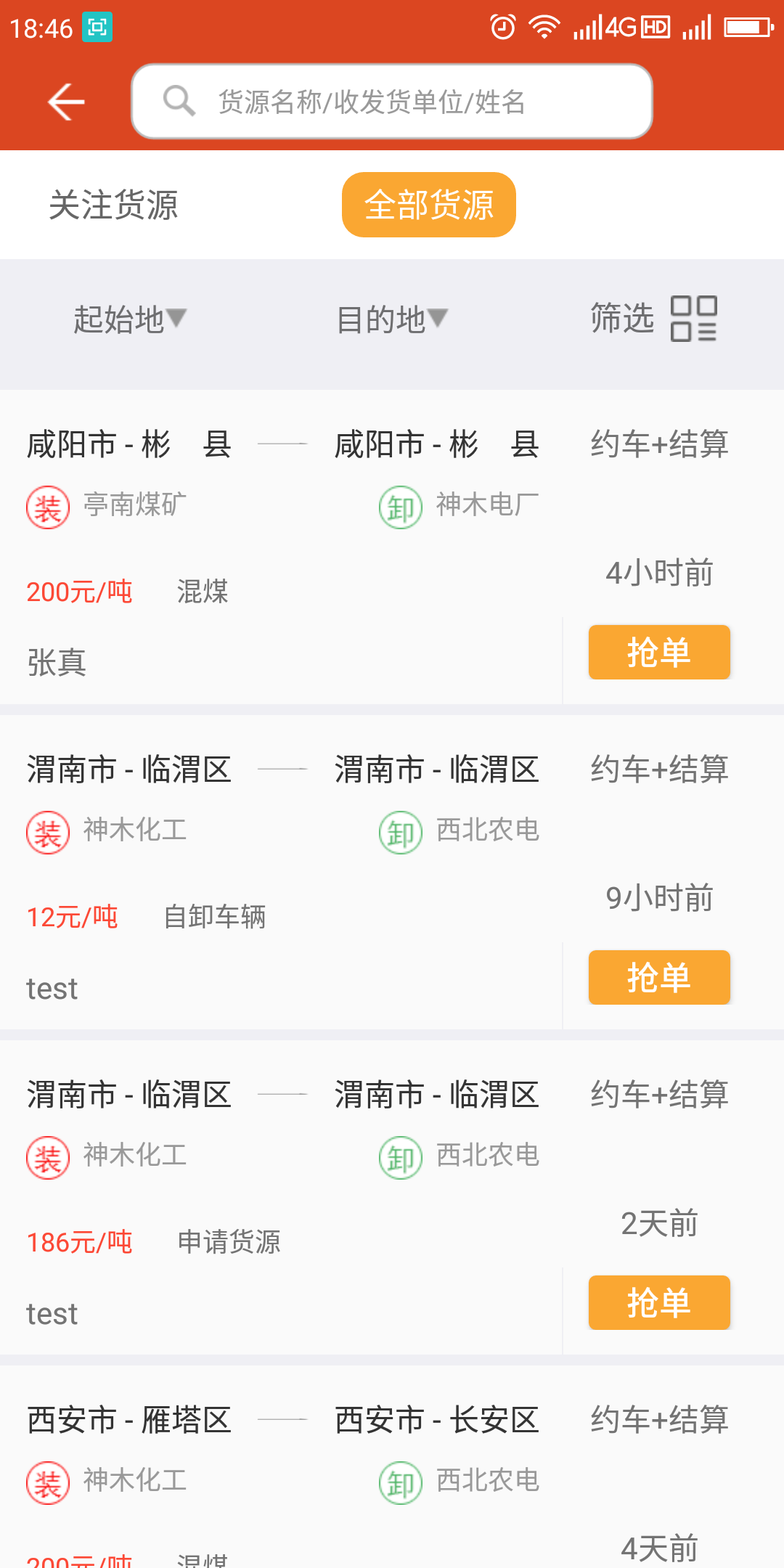Viewport: 784px width, 1568px height.
Task: Open the 目的地 destination dropdown
Action: click(x=391, y=319)
